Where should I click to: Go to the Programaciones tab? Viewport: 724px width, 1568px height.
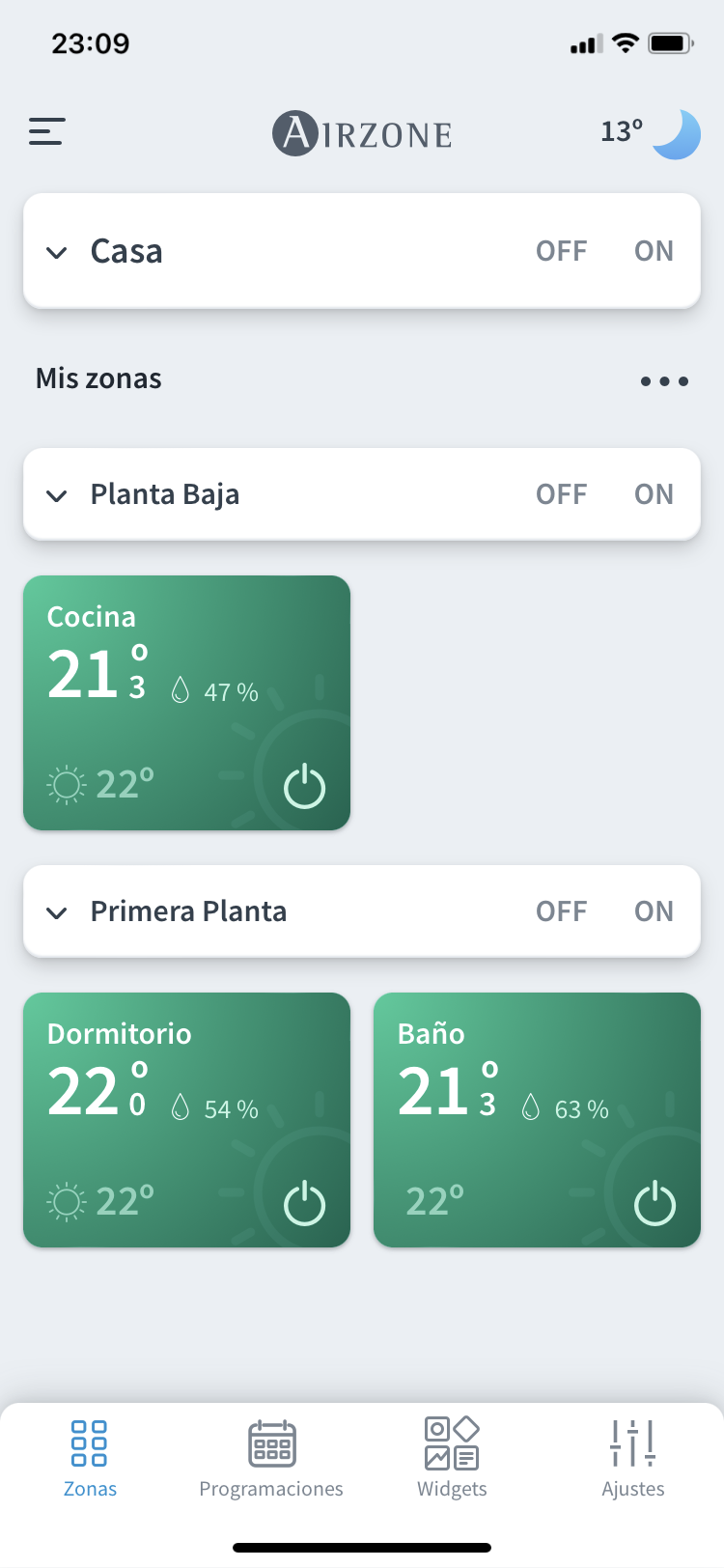click(271, 1458)
